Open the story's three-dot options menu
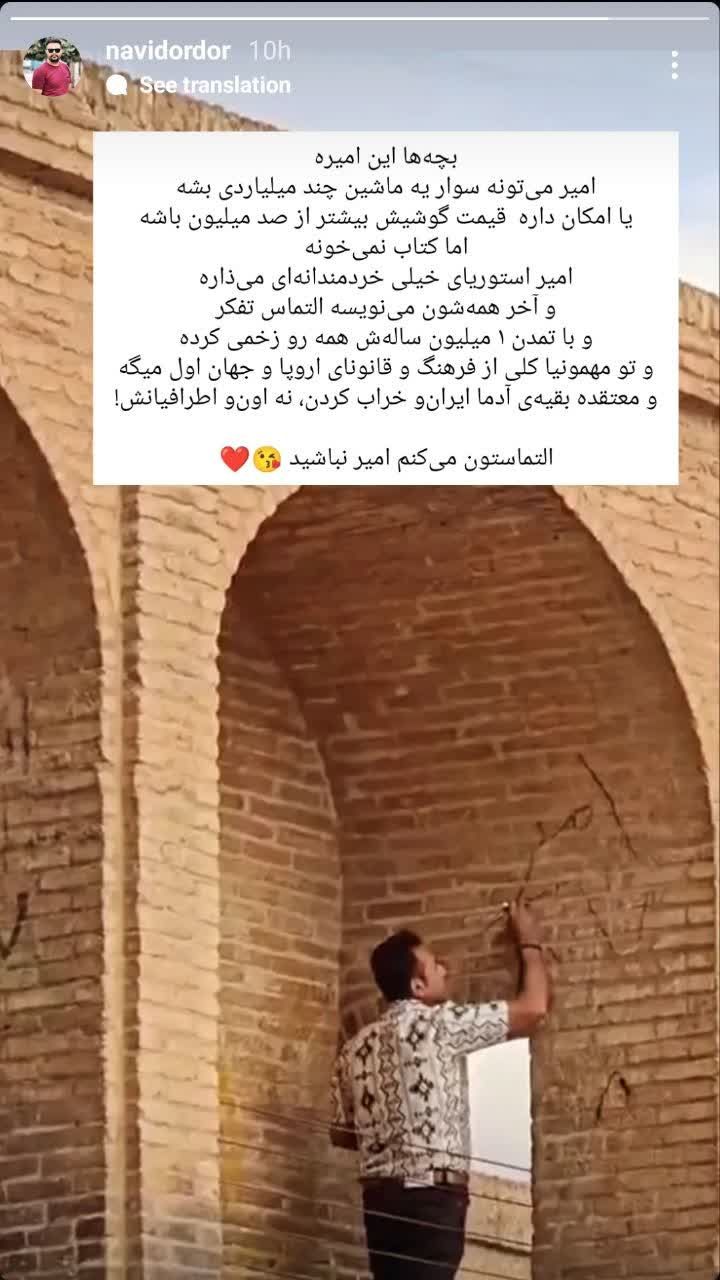 [676, 66]
